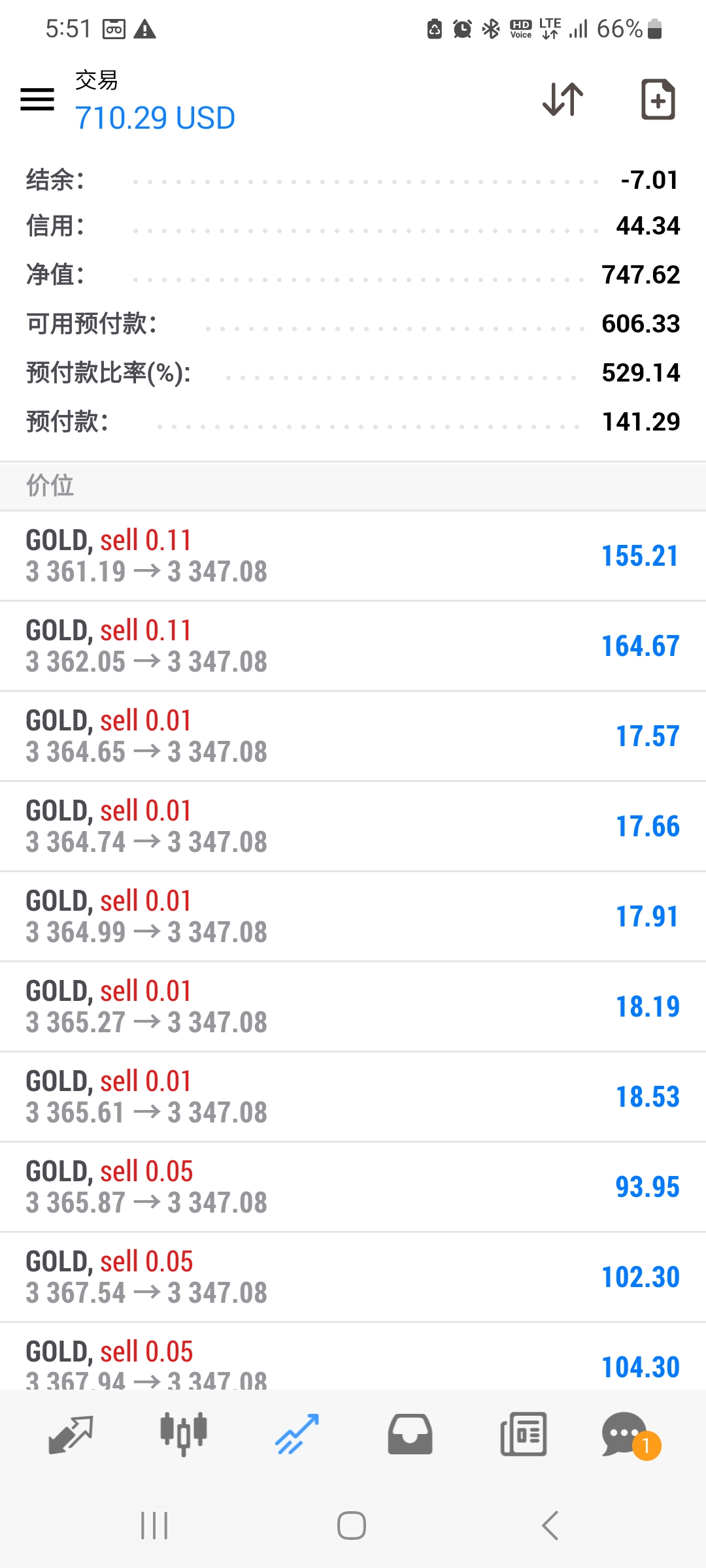Open GOLD sell 0.11 position at 3 361.19
The image size is (706, 1568).
353,556
